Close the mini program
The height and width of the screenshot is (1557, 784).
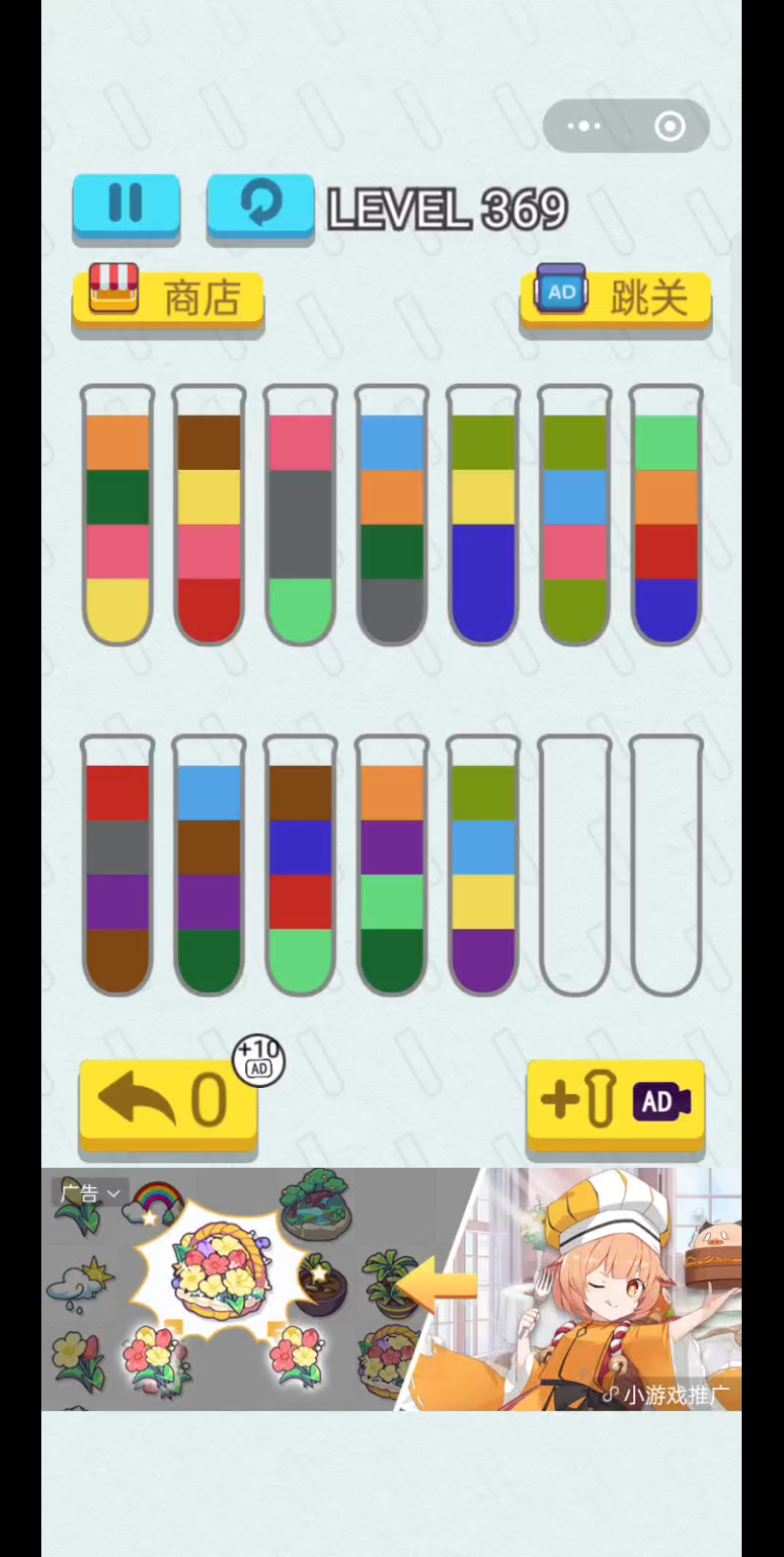point(670,126)
